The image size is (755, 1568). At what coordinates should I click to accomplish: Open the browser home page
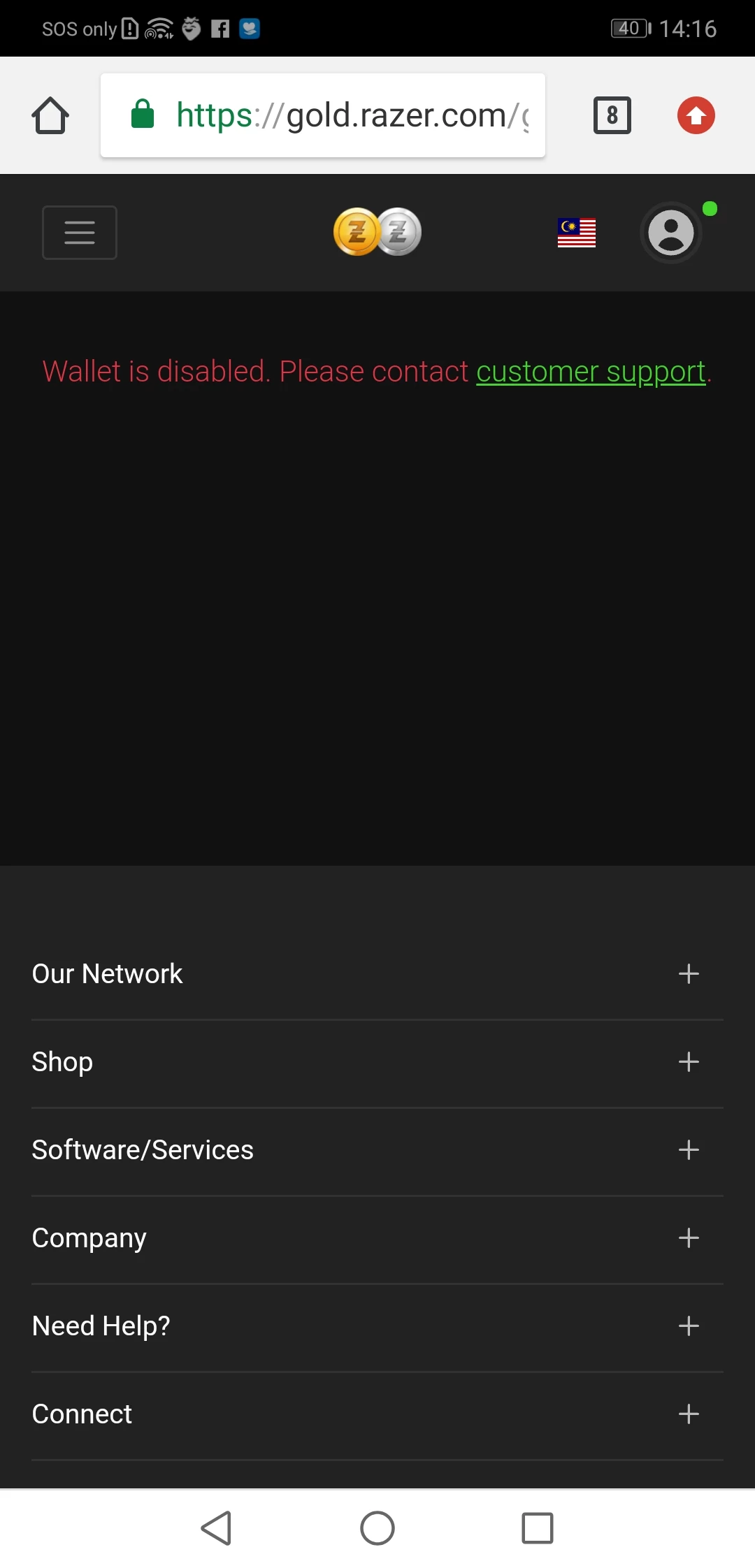50,115
